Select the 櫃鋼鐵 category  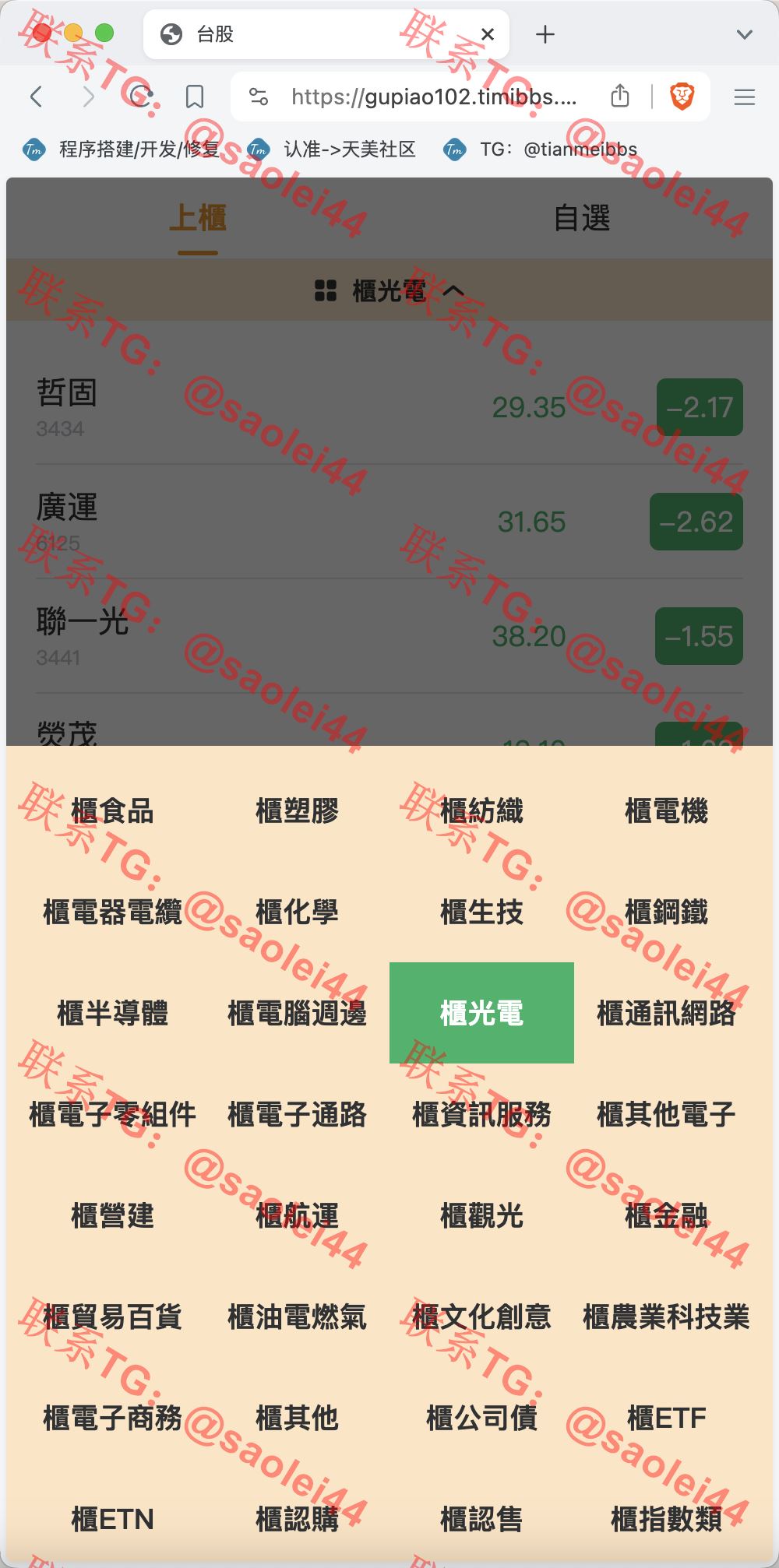point(666,912)
